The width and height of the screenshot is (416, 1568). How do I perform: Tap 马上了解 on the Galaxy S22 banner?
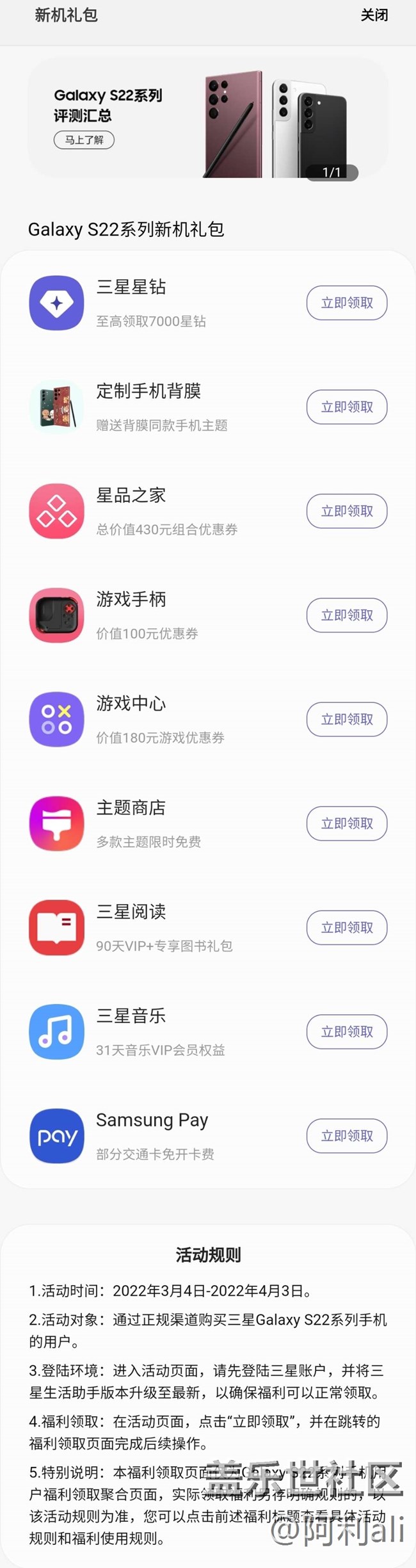(84, 140)
